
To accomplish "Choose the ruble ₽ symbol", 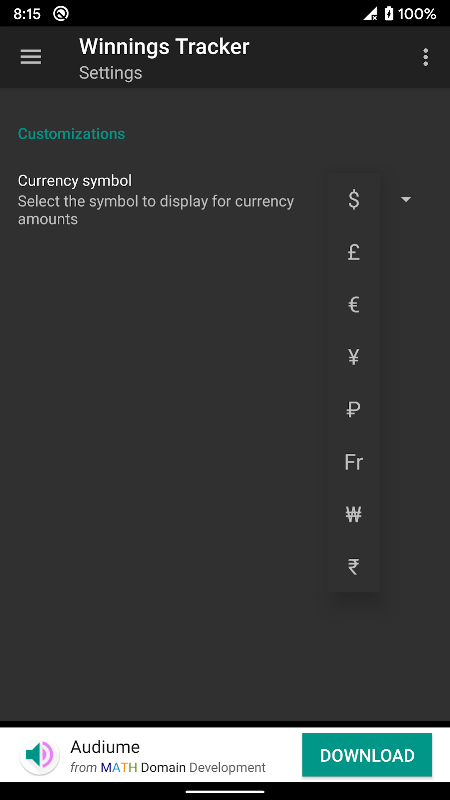I will [x=354, y=410].
